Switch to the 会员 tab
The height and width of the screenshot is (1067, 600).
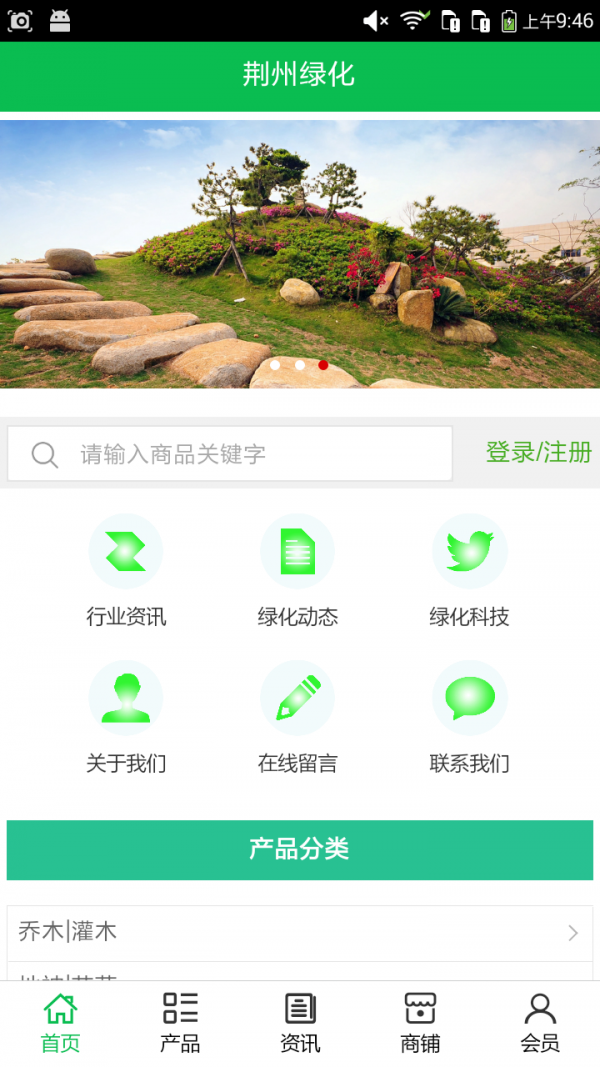point(540,1023)
